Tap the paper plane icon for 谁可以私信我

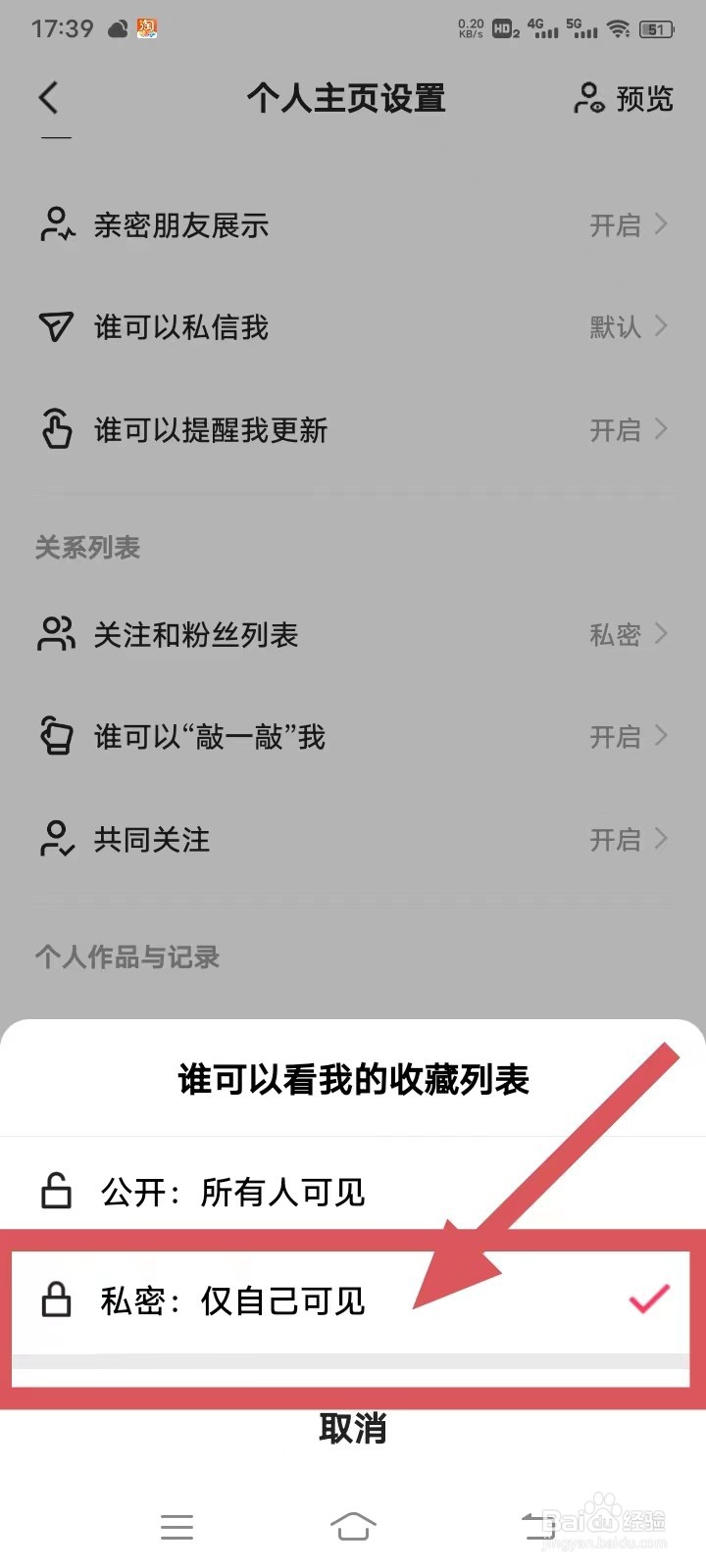[x=56, y=327]
